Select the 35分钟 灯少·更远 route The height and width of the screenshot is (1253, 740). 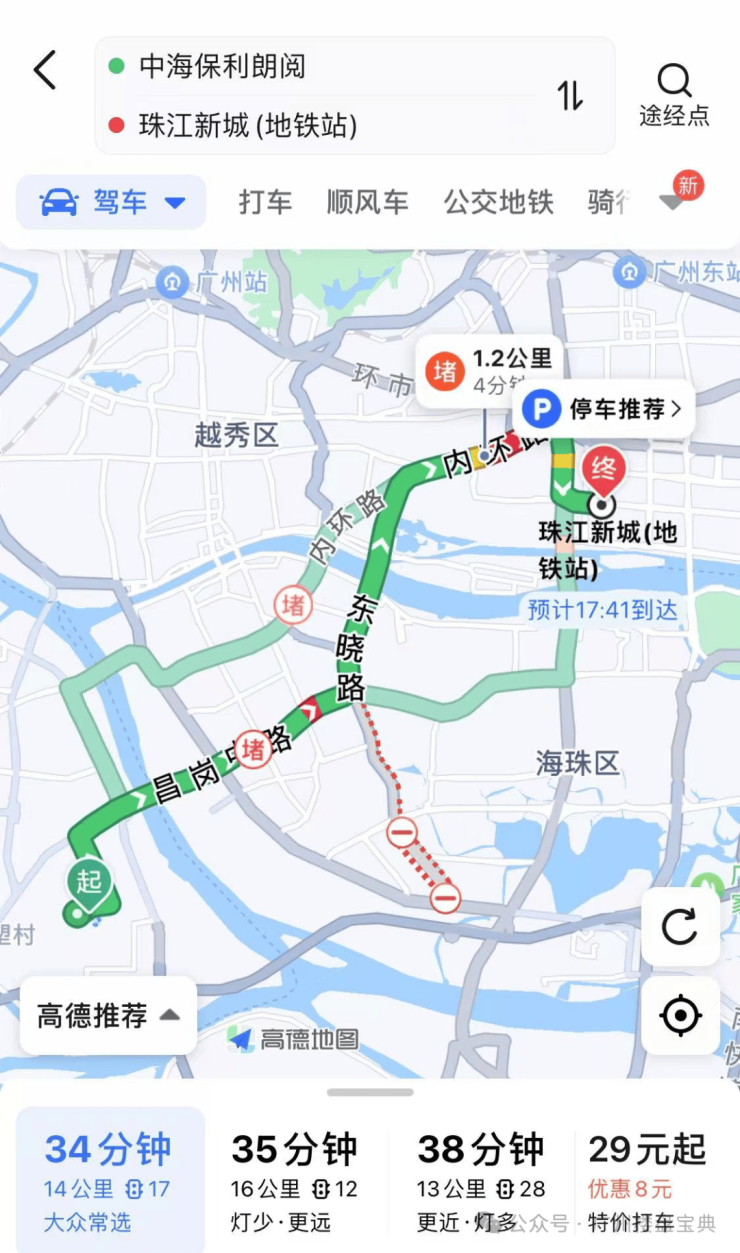pos(294,1180)
